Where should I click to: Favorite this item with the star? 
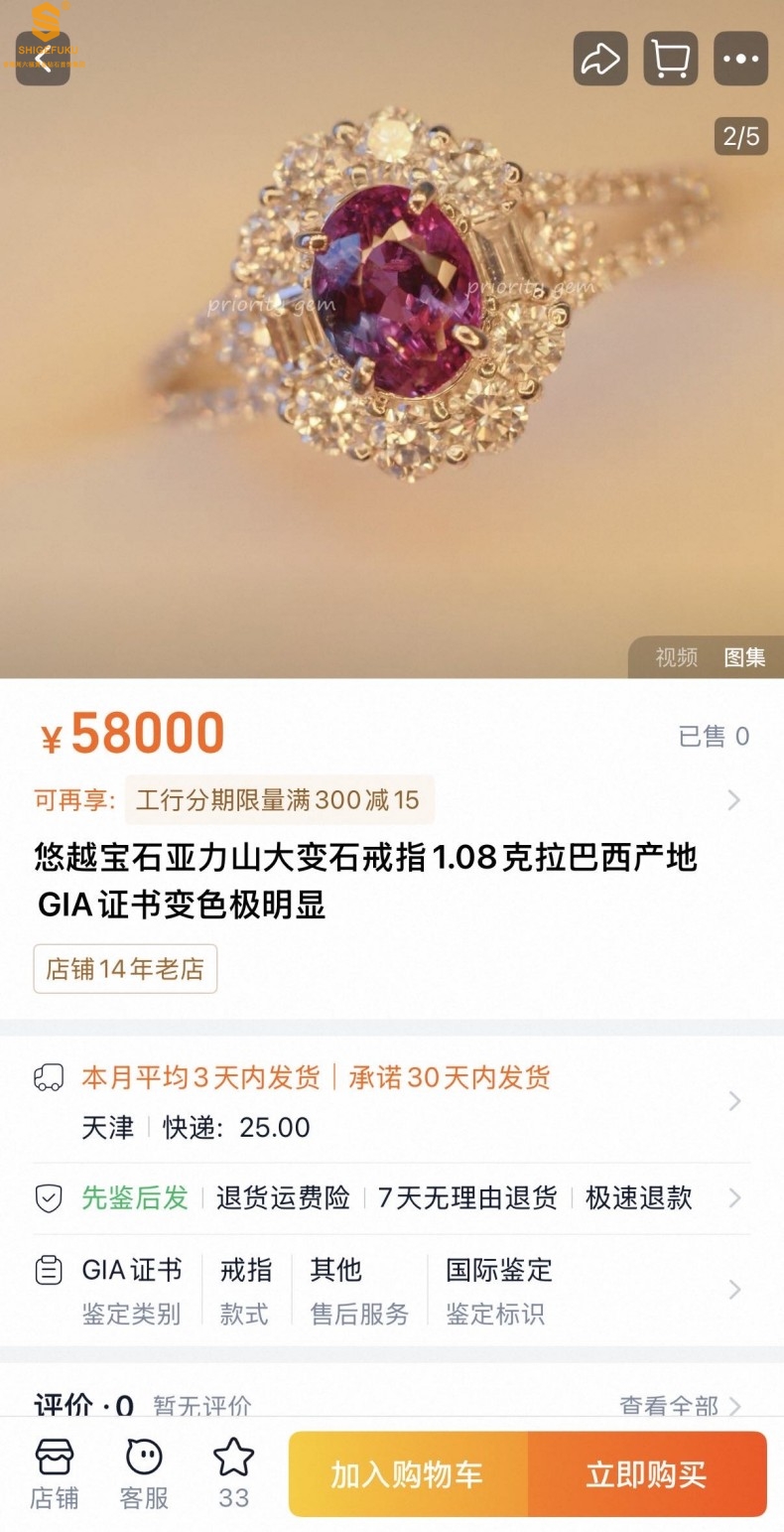click(x=233, y=1474)
